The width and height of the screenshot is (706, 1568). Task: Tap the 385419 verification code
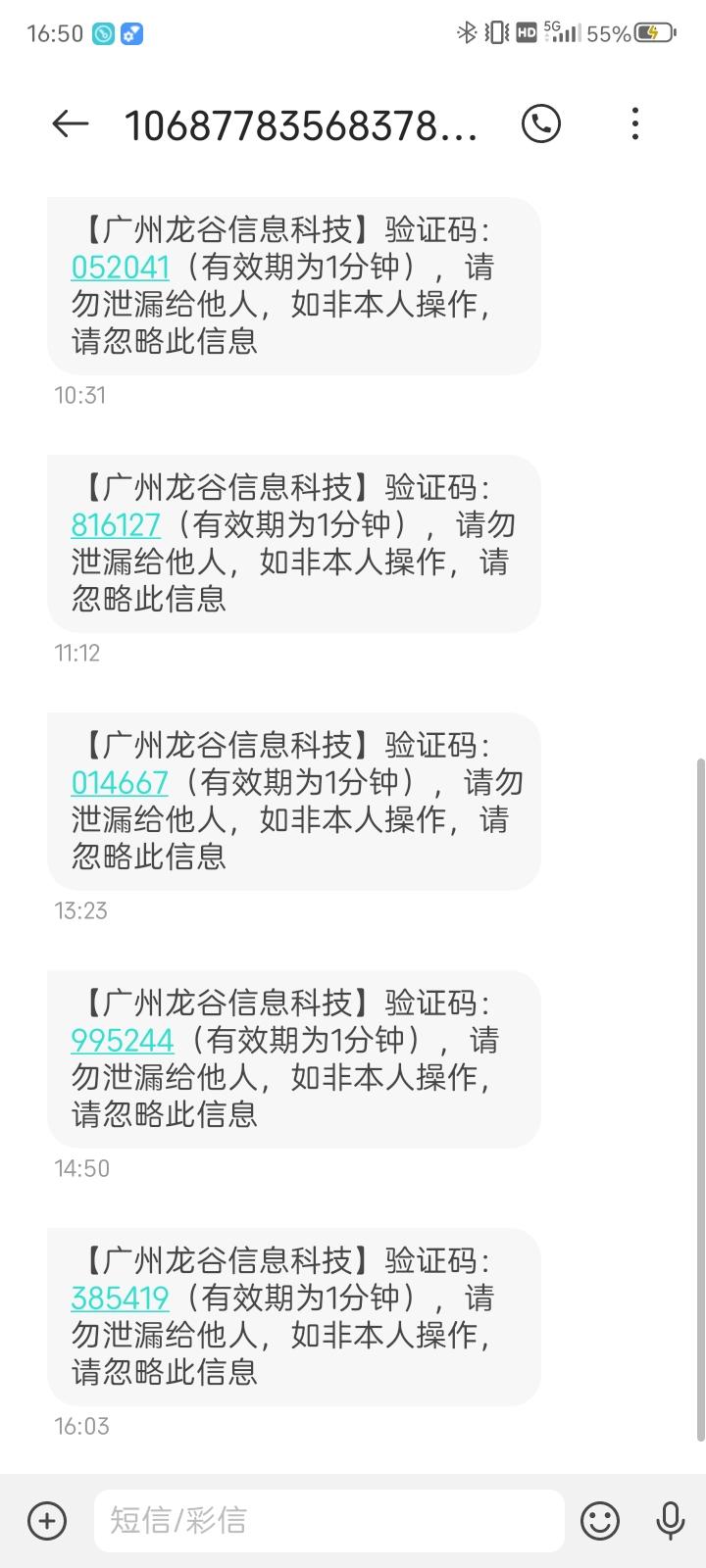tap(120, 1298)
